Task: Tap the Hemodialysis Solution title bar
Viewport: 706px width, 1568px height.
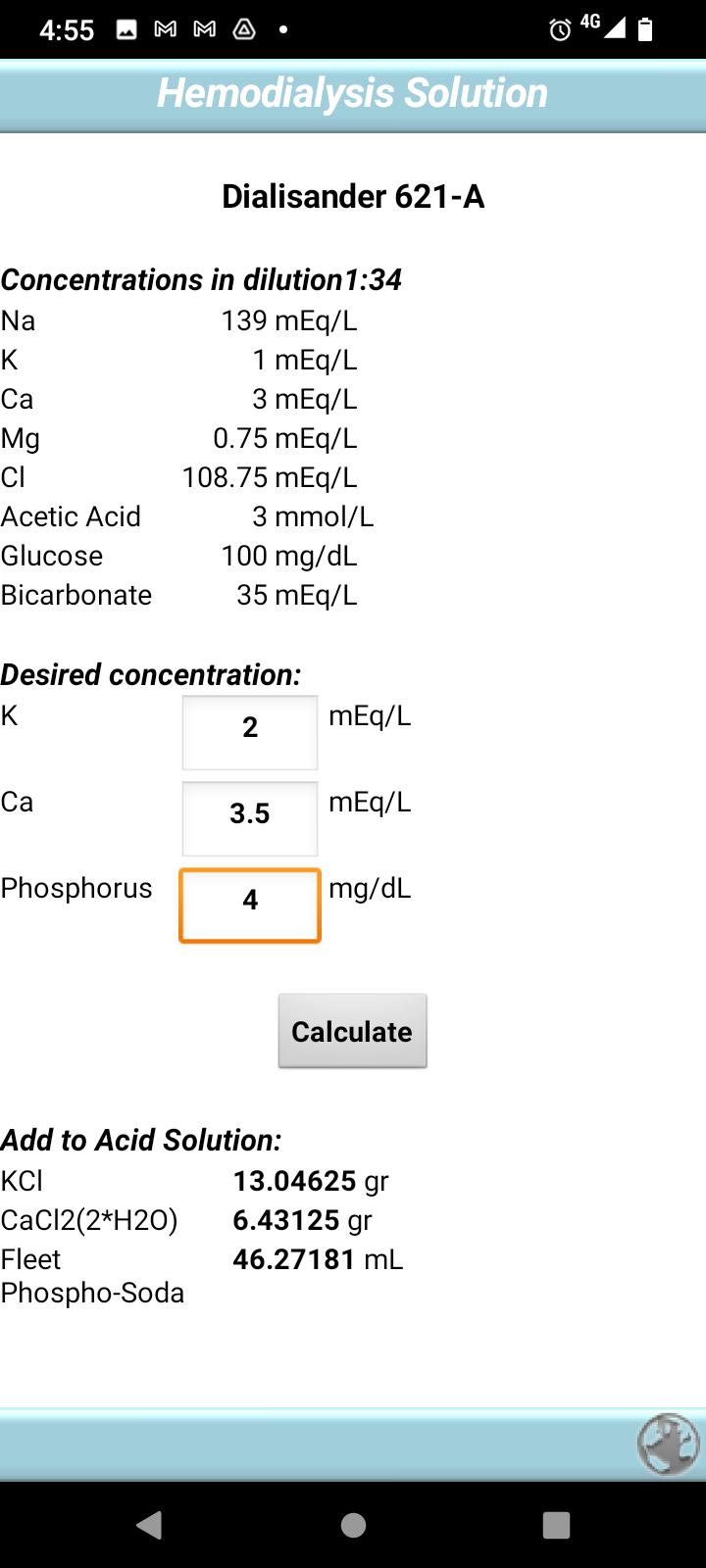Action: pos(353,95)
